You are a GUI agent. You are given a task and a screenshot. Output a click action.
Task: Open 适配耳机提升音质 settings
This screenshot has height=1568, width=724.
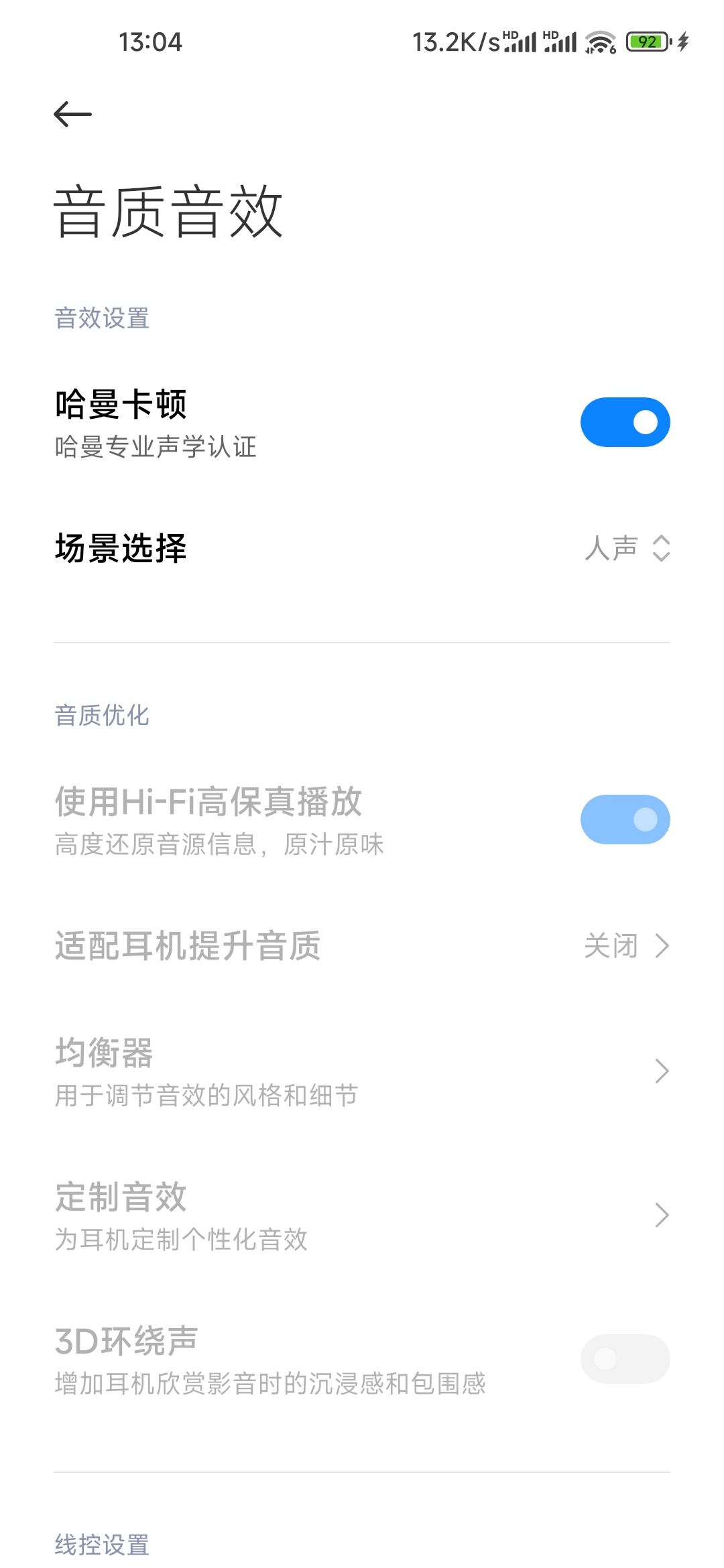pos(362,945)
